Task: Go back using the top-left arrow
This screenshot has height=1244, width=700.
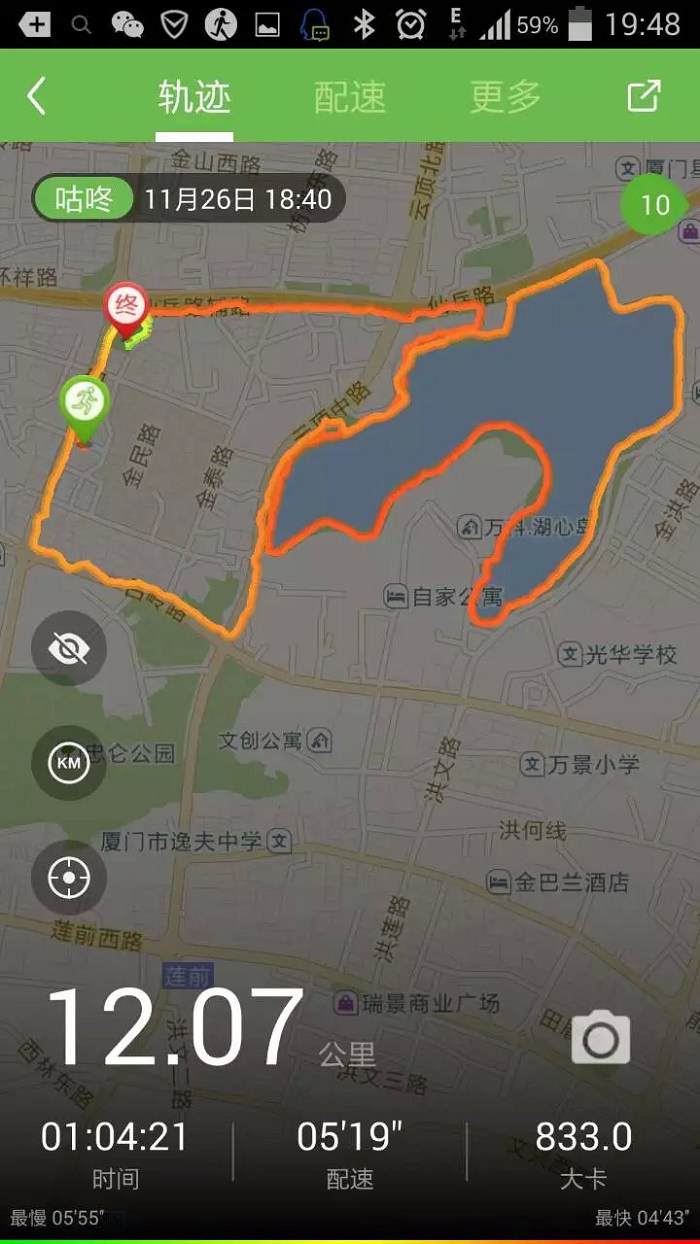Action: (x=36, y=97)
